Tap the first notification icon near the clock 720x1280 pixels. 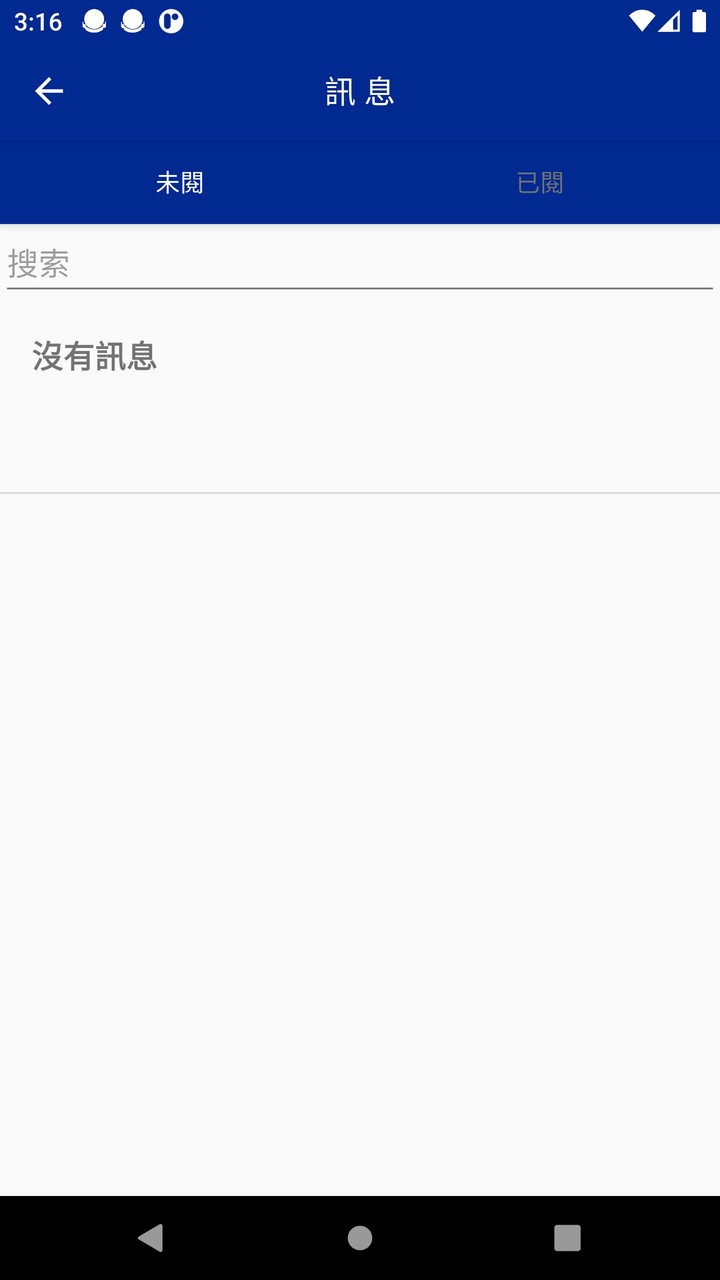click(x=94, y=20)
